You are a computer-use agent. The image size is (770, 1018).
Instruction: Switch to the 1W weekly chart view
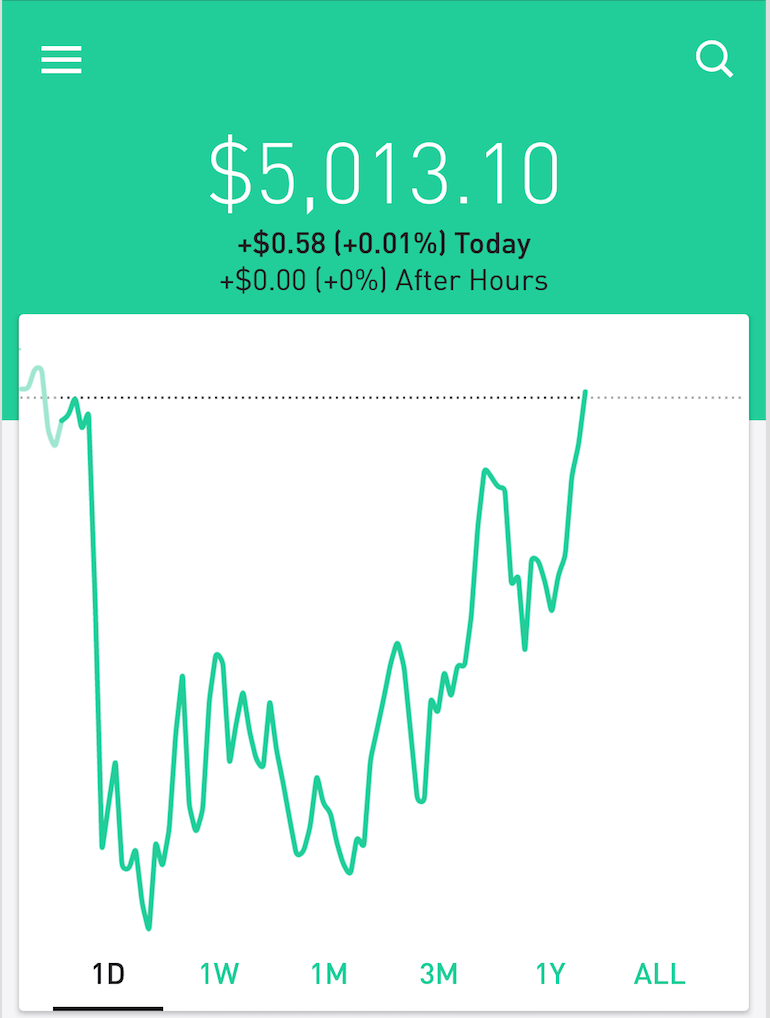tap(219, 973)
